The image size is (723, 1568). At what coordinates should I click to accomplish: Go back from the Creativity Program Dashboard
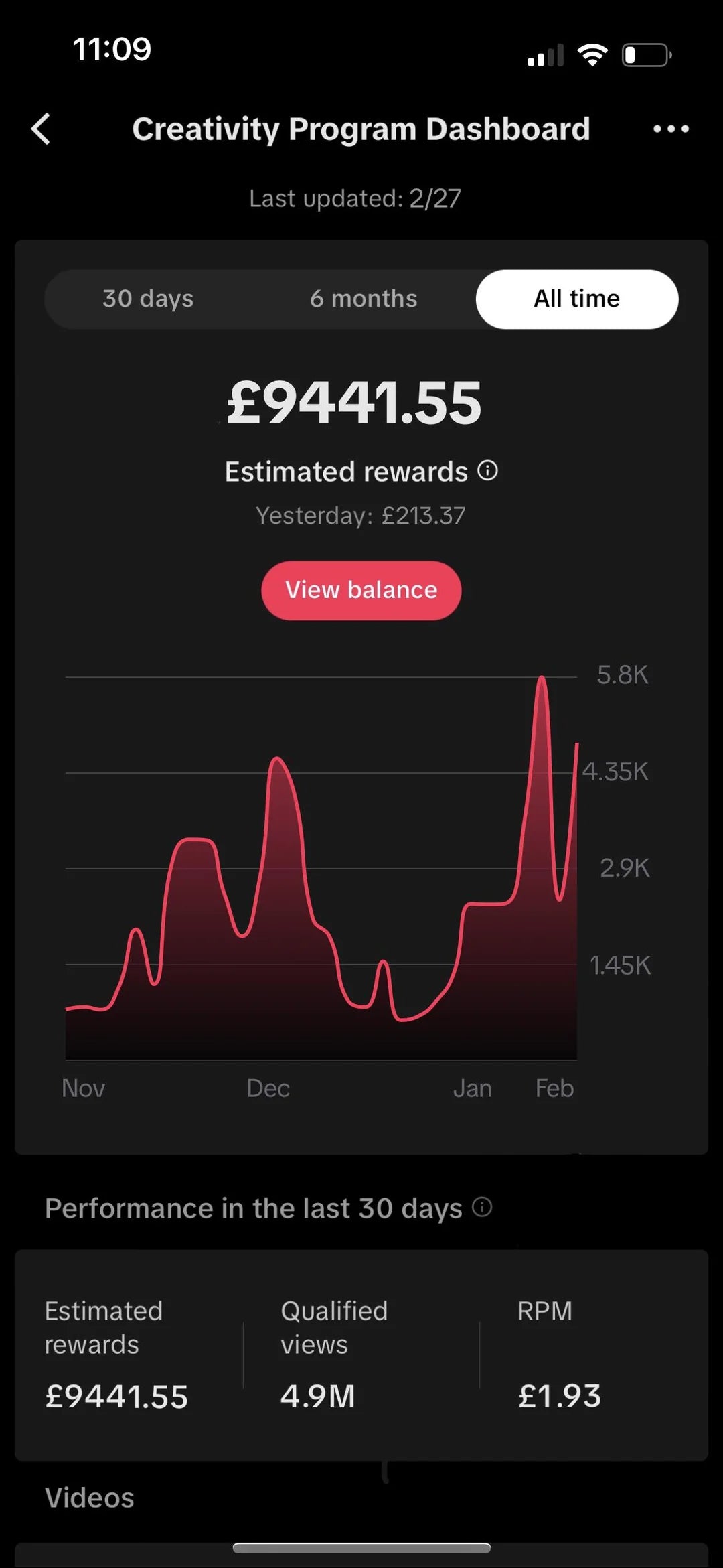(42, 129)
